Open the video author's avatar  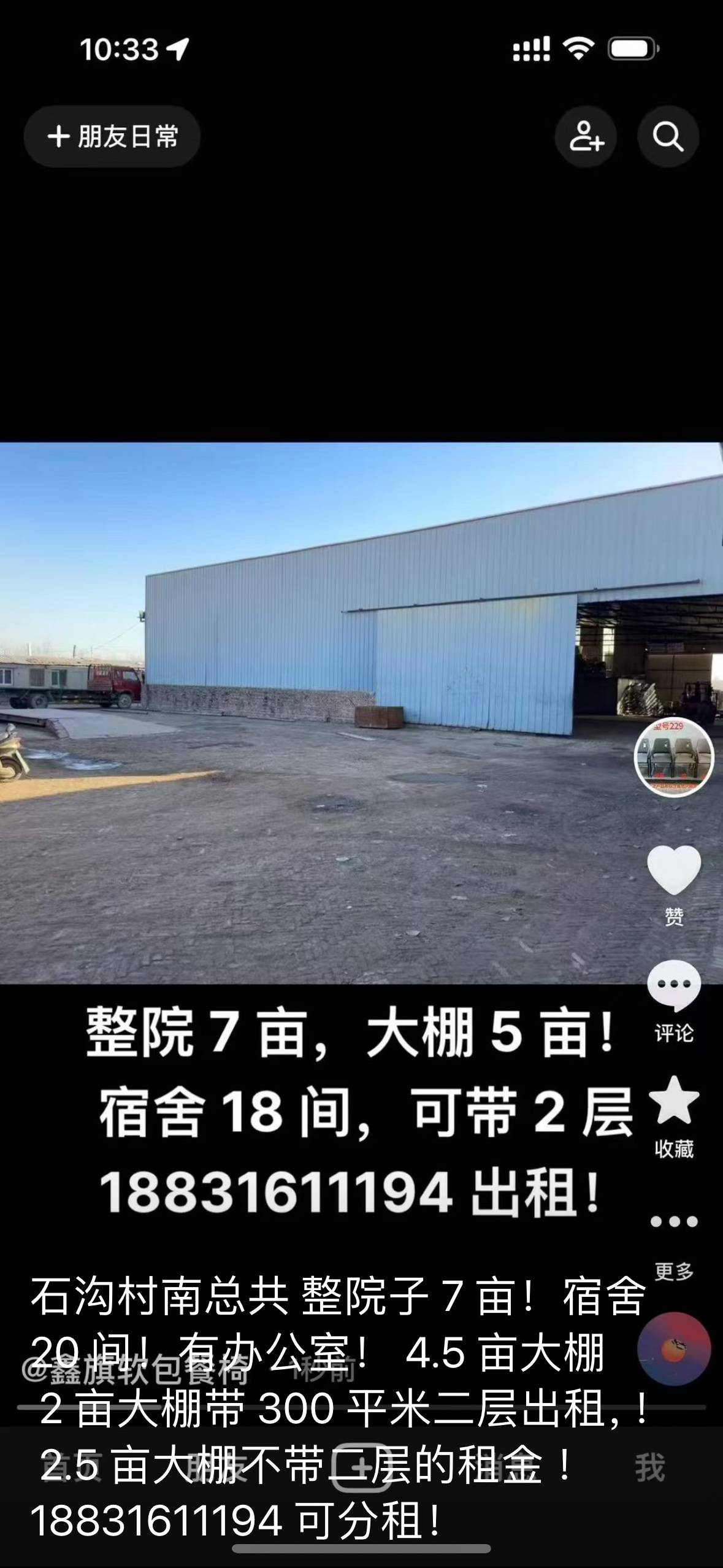(x=673, y=757)
